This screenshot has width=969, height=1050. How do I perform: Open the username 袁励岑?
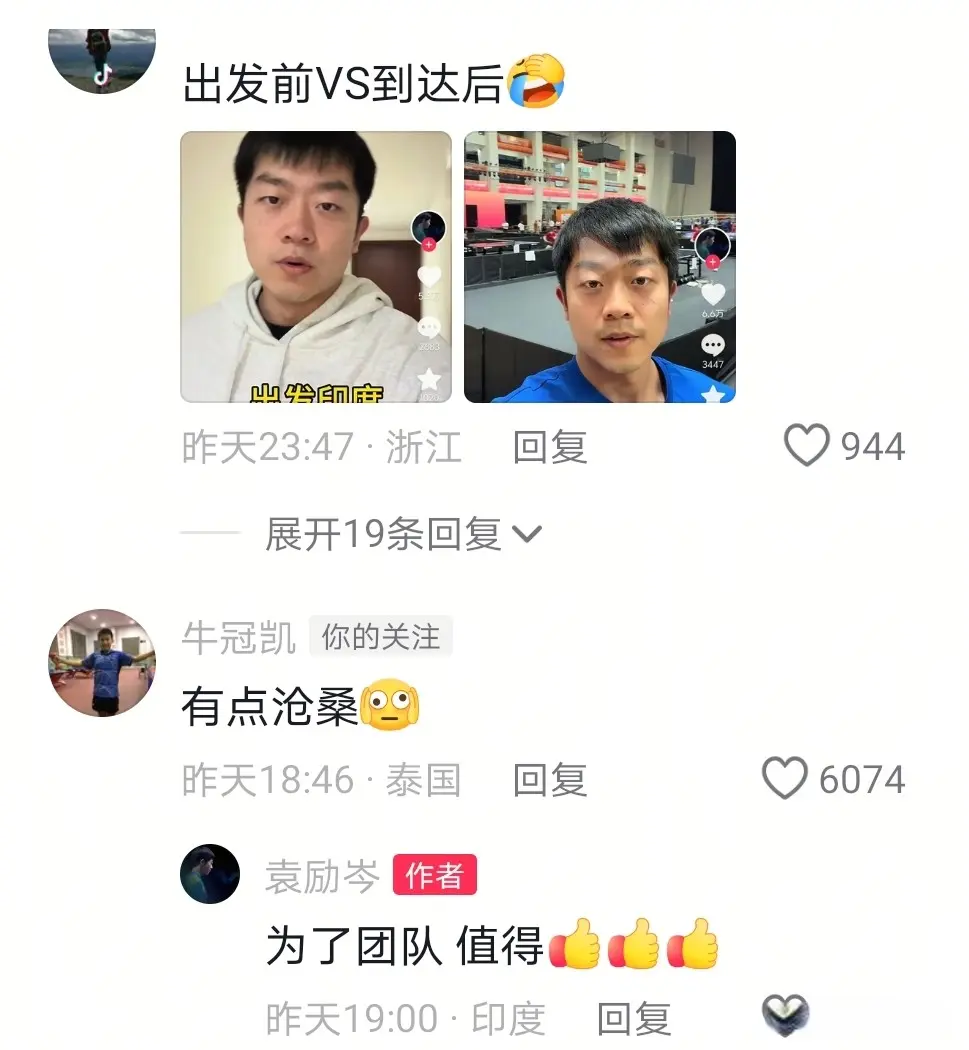point(322,877)
